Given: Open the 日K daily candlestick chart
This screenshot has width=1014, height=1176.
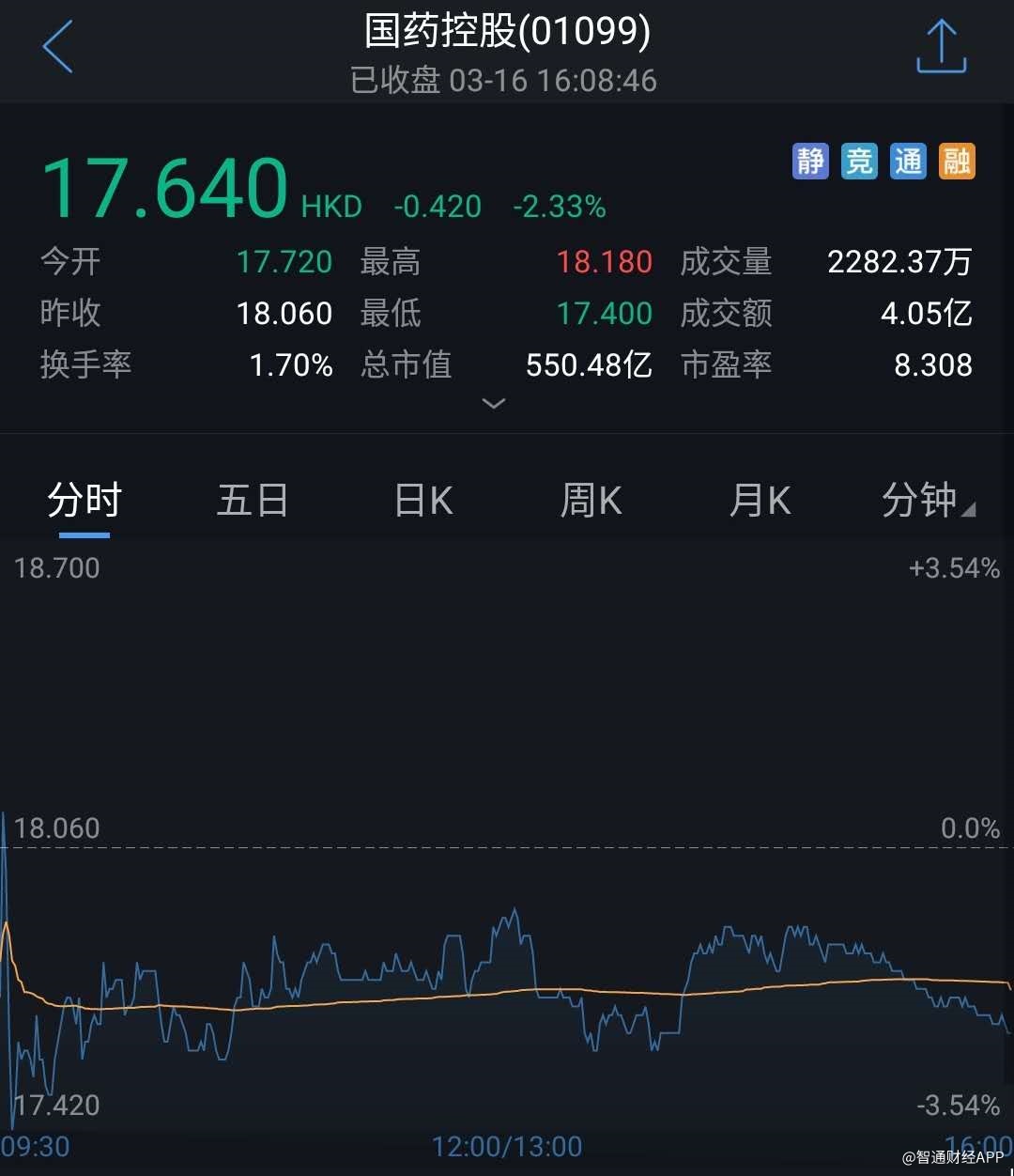Looking at the screenshot, I should [x=423, y=501].
